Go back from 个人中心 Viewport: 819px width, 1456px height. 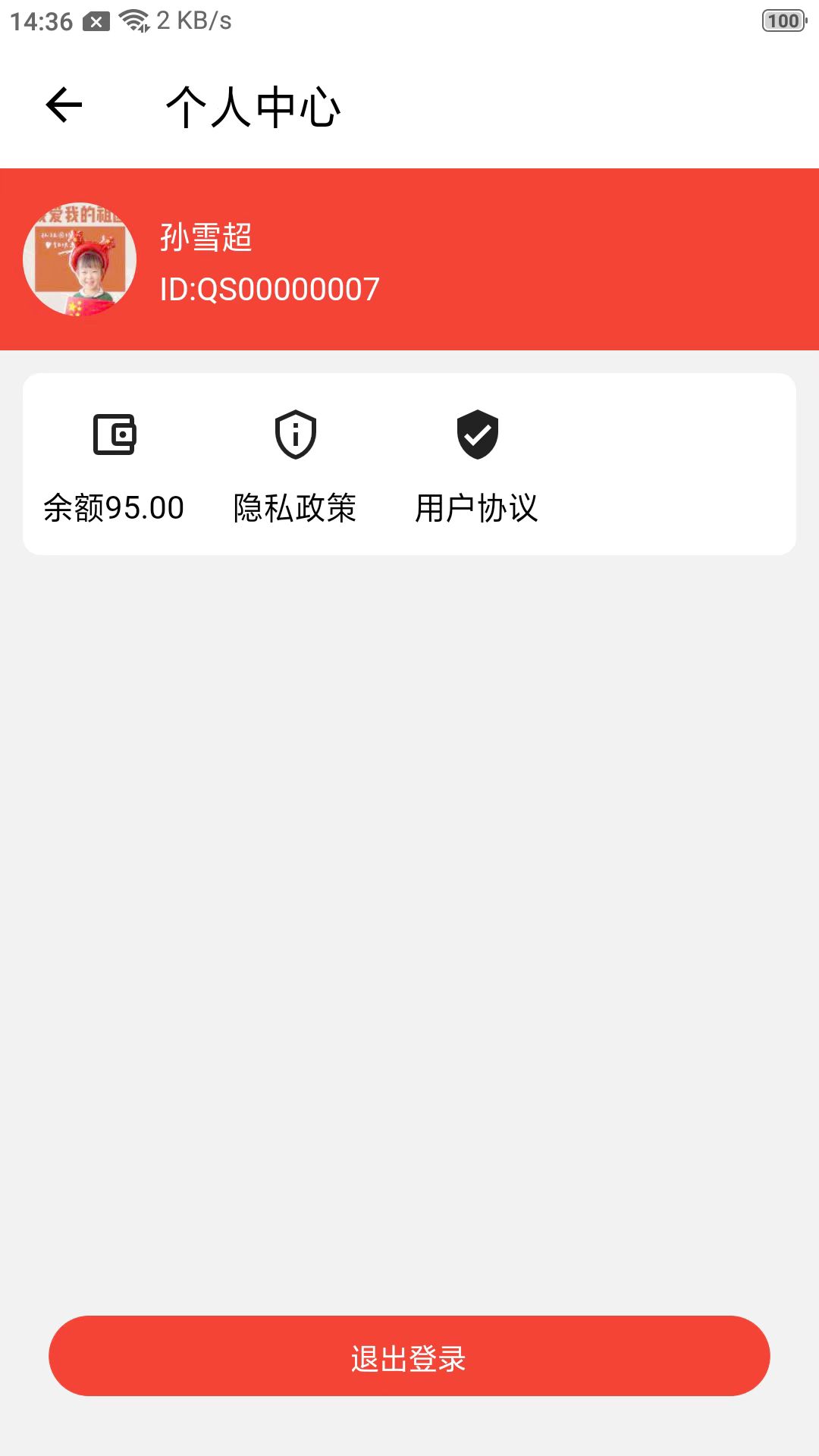64,105
